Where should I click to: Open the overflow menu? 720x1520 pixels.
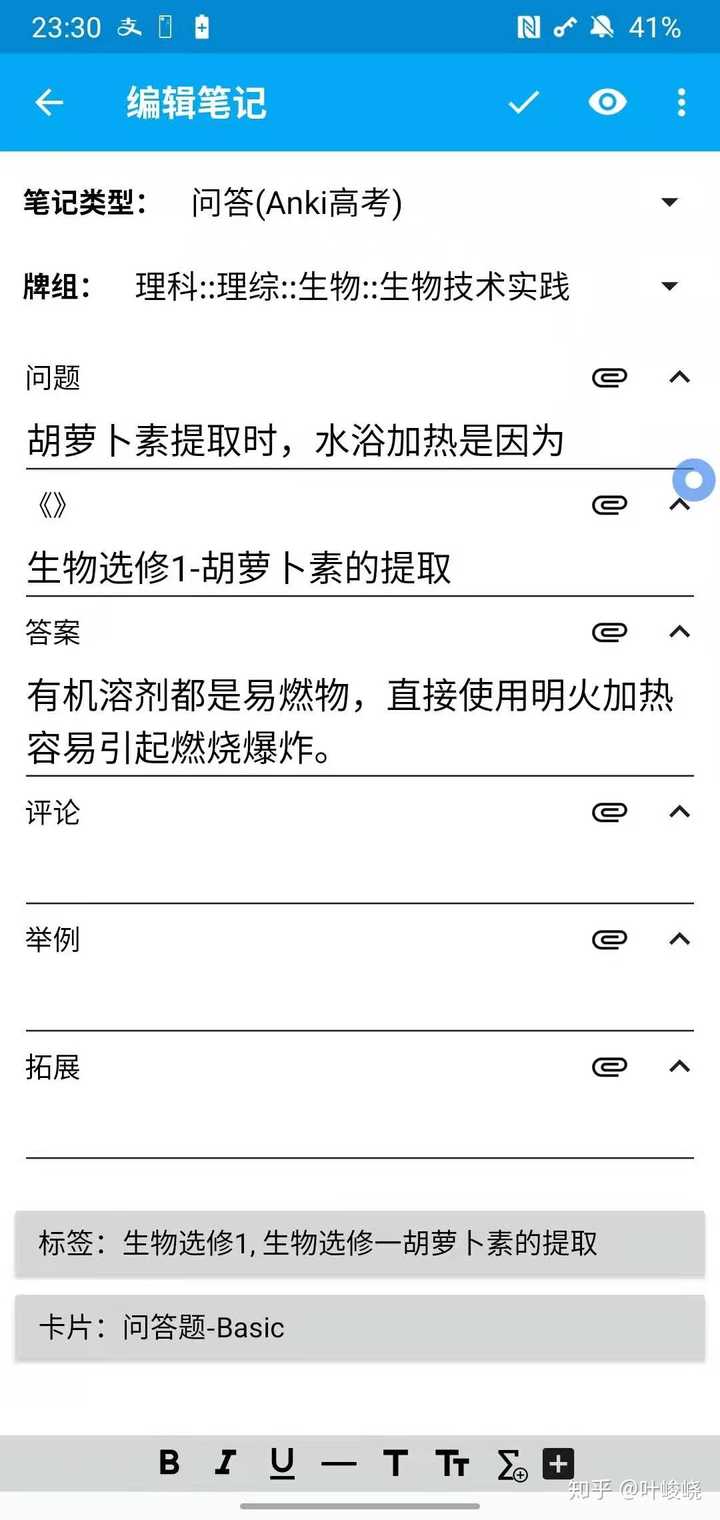click(x=682, y=103)
